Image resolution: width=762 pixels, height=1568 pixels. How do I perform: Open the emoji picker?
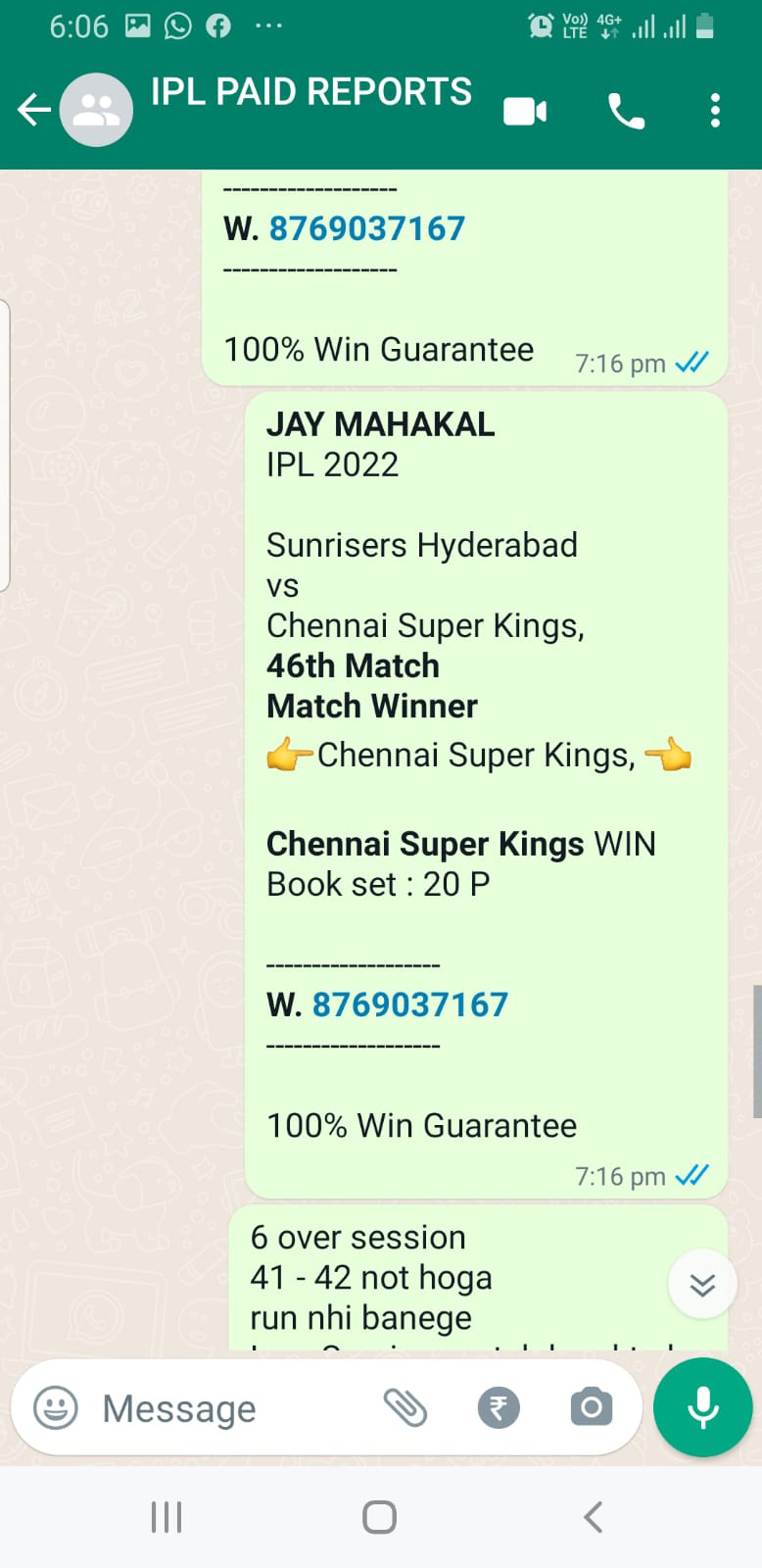56,1408
